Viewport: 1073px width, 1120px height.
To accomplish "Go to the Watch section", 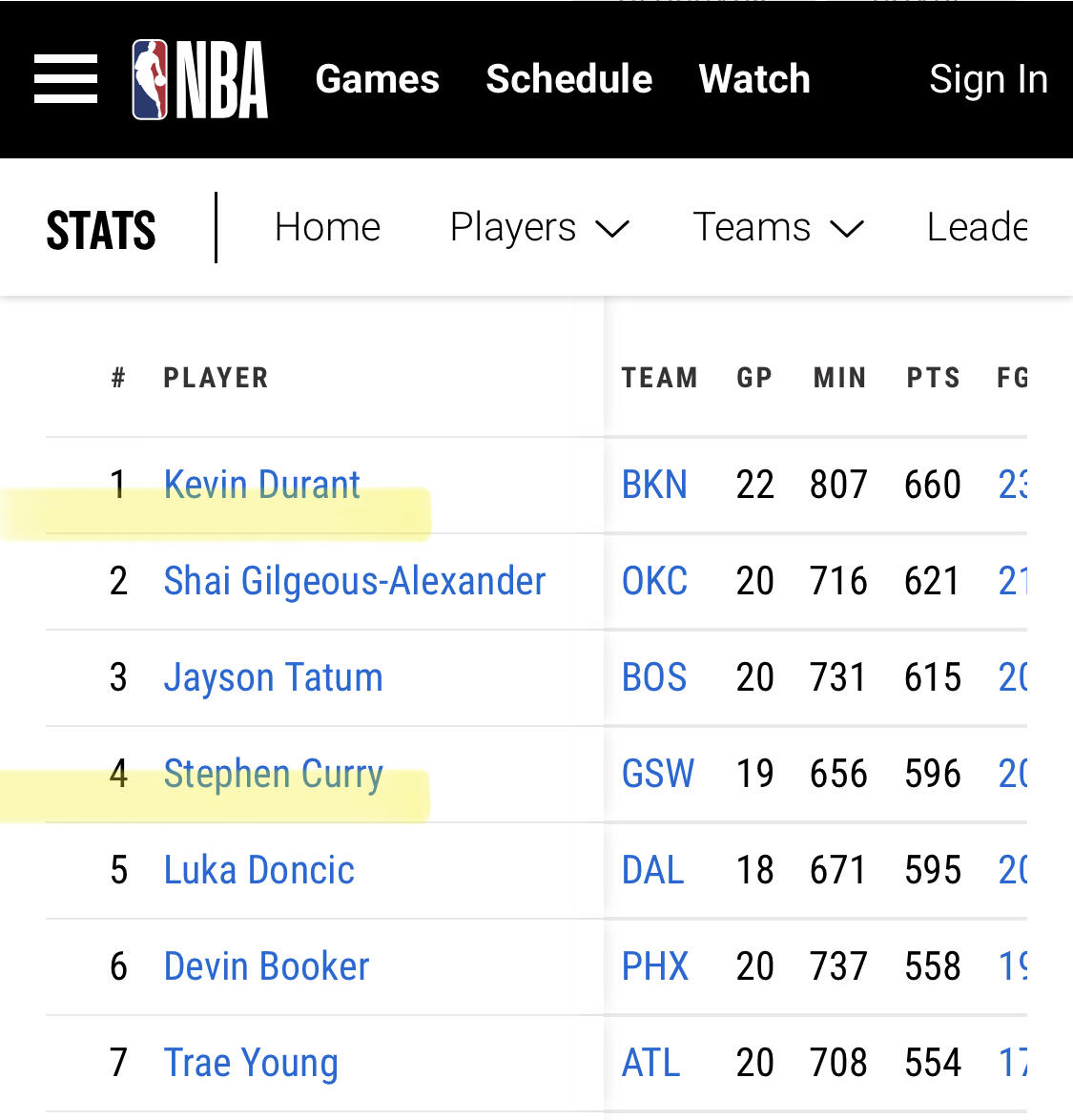I will [753, 79].
